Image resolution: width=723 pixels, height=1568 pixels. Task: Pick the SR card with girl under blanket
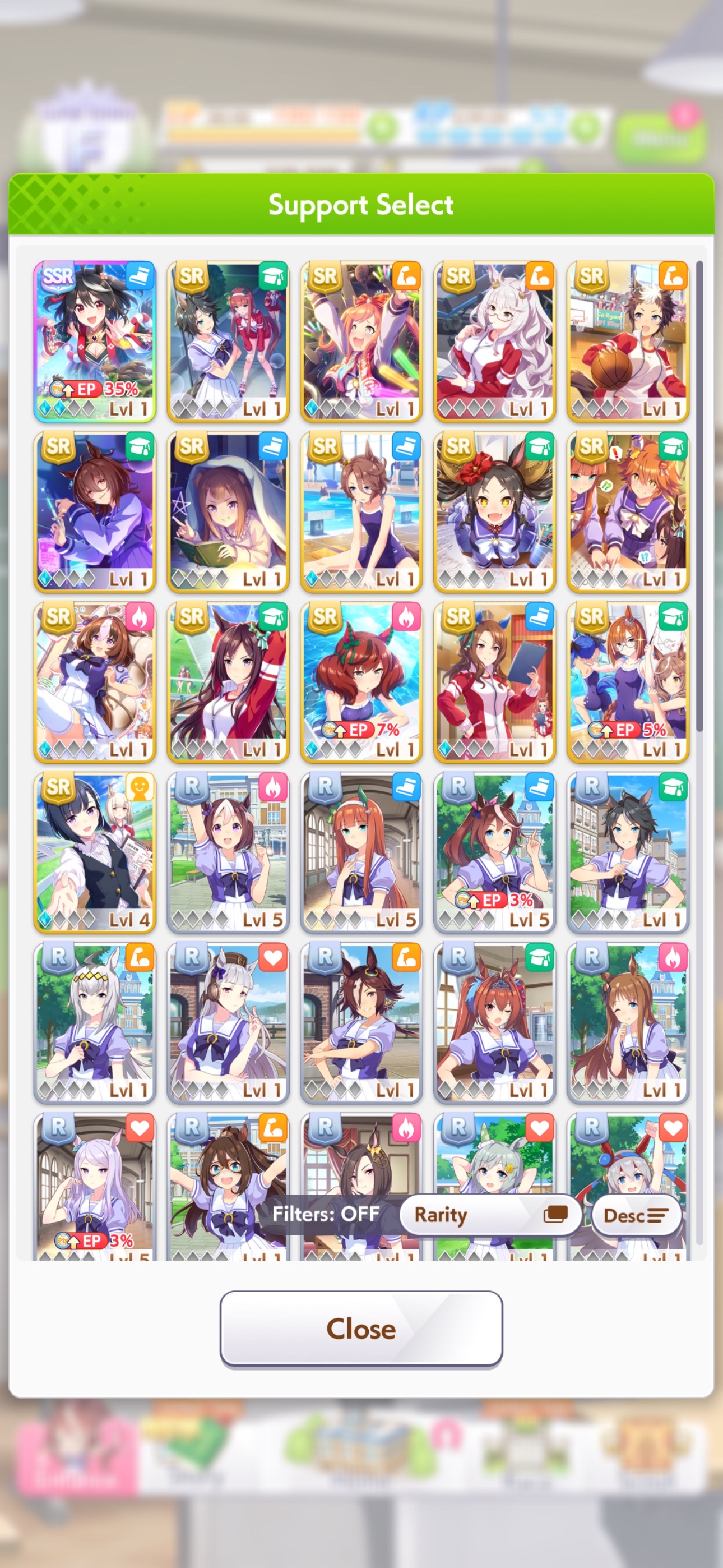coord(228,512)
